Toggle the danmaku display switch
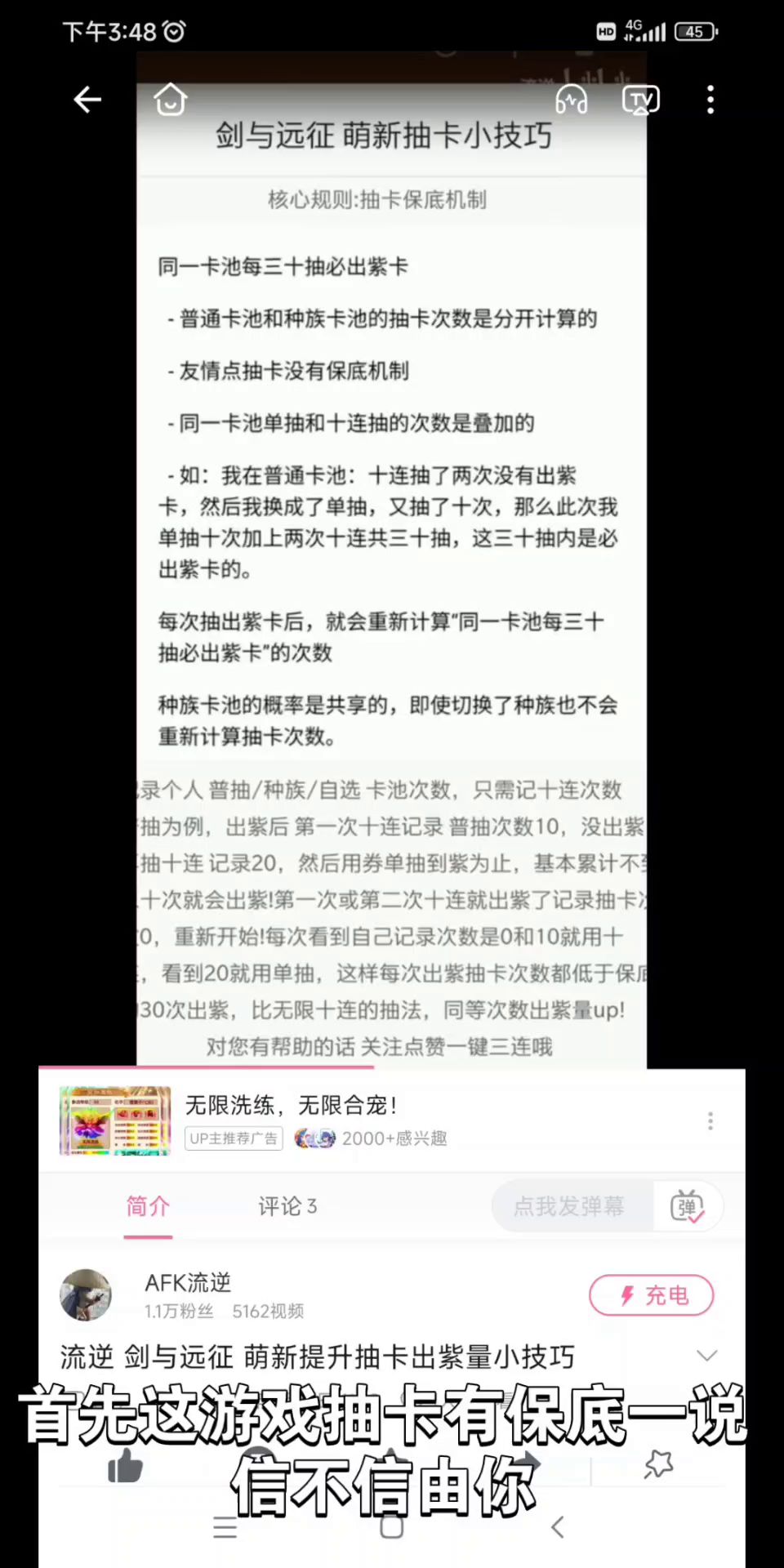Image resolution: width=784 pixels, height=1568 pixels. (688, 1206)
